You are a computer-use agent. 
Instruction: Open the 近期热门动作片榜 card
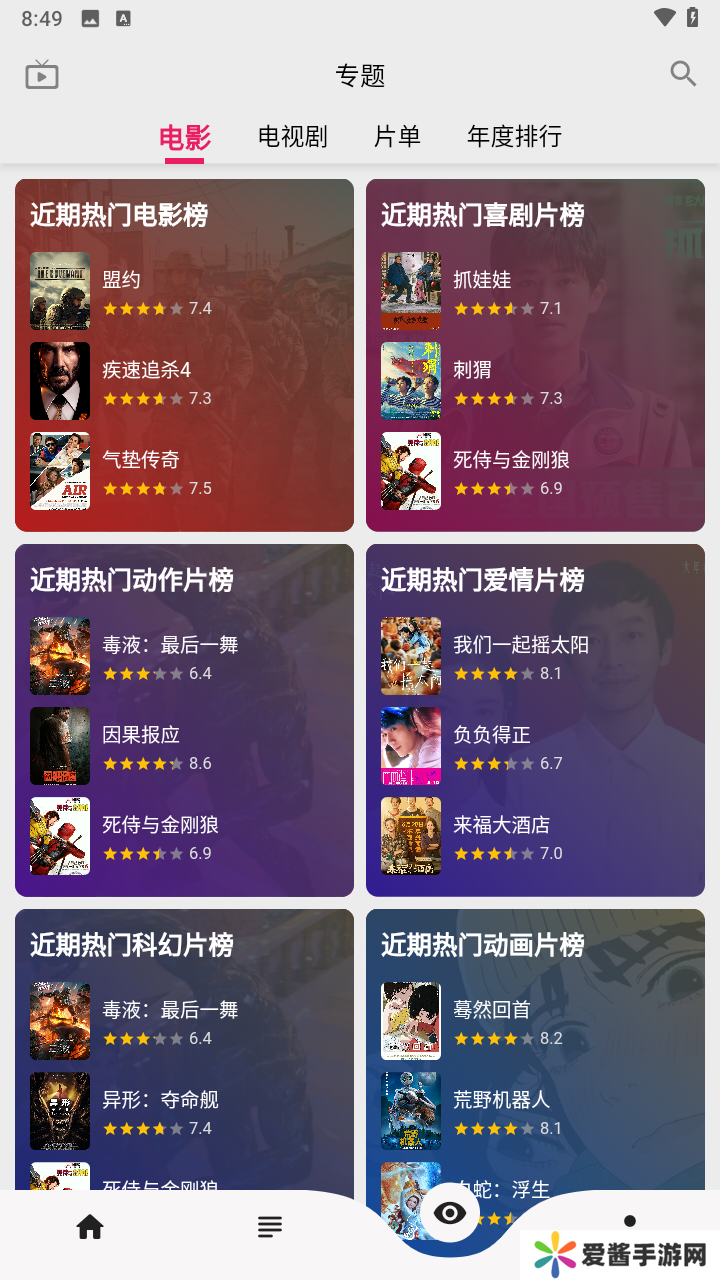(x=184, y=720)
